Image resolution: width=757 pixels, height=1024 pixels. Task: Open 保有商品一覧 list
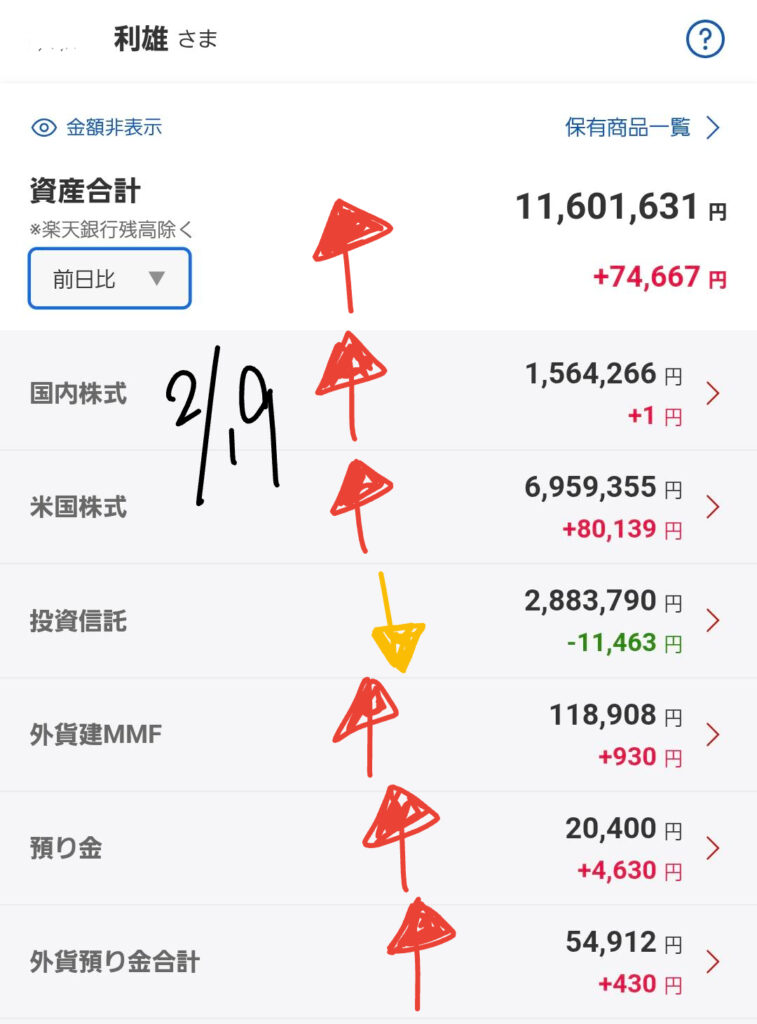[642, 127]
